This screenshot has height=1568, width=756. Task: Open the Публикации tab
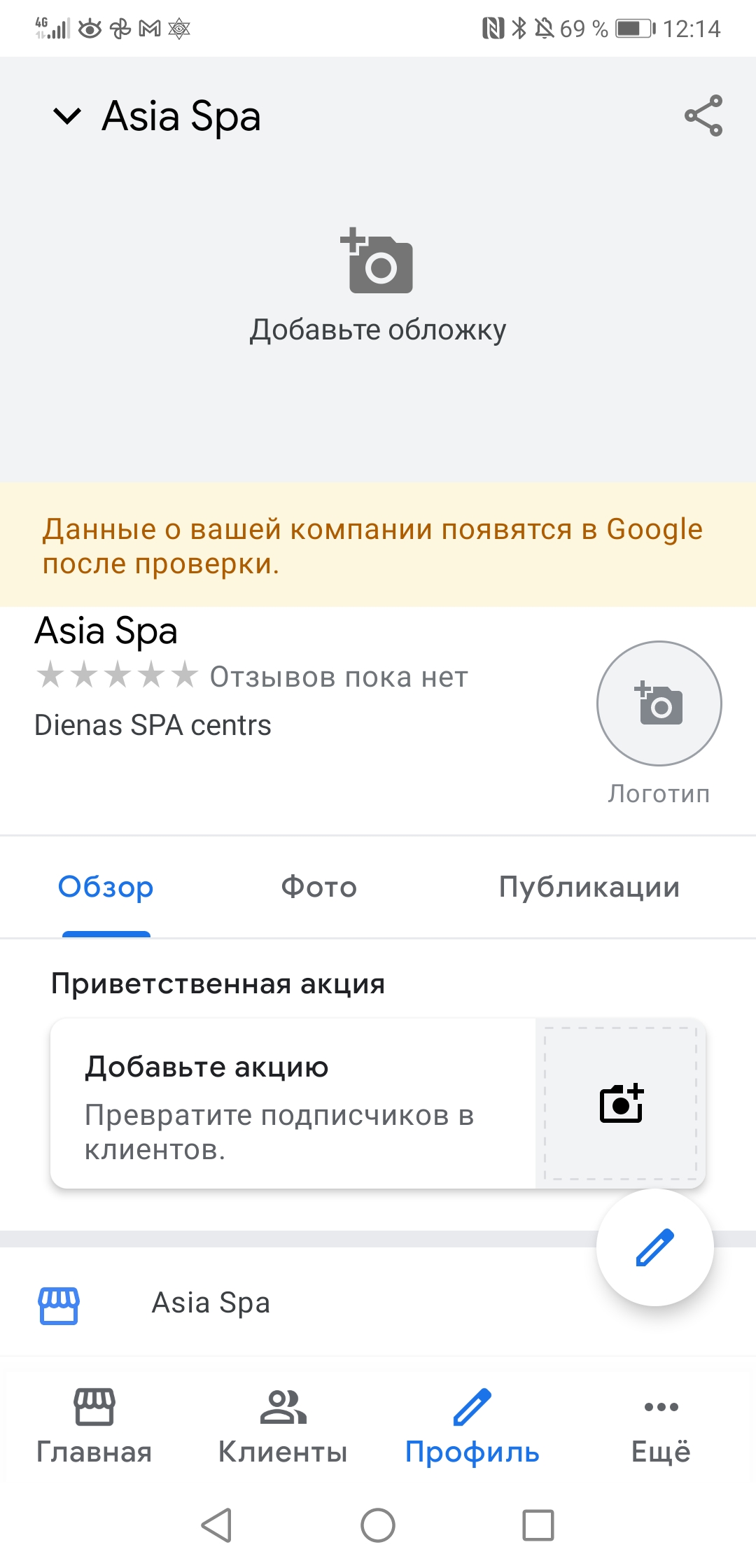589,888
